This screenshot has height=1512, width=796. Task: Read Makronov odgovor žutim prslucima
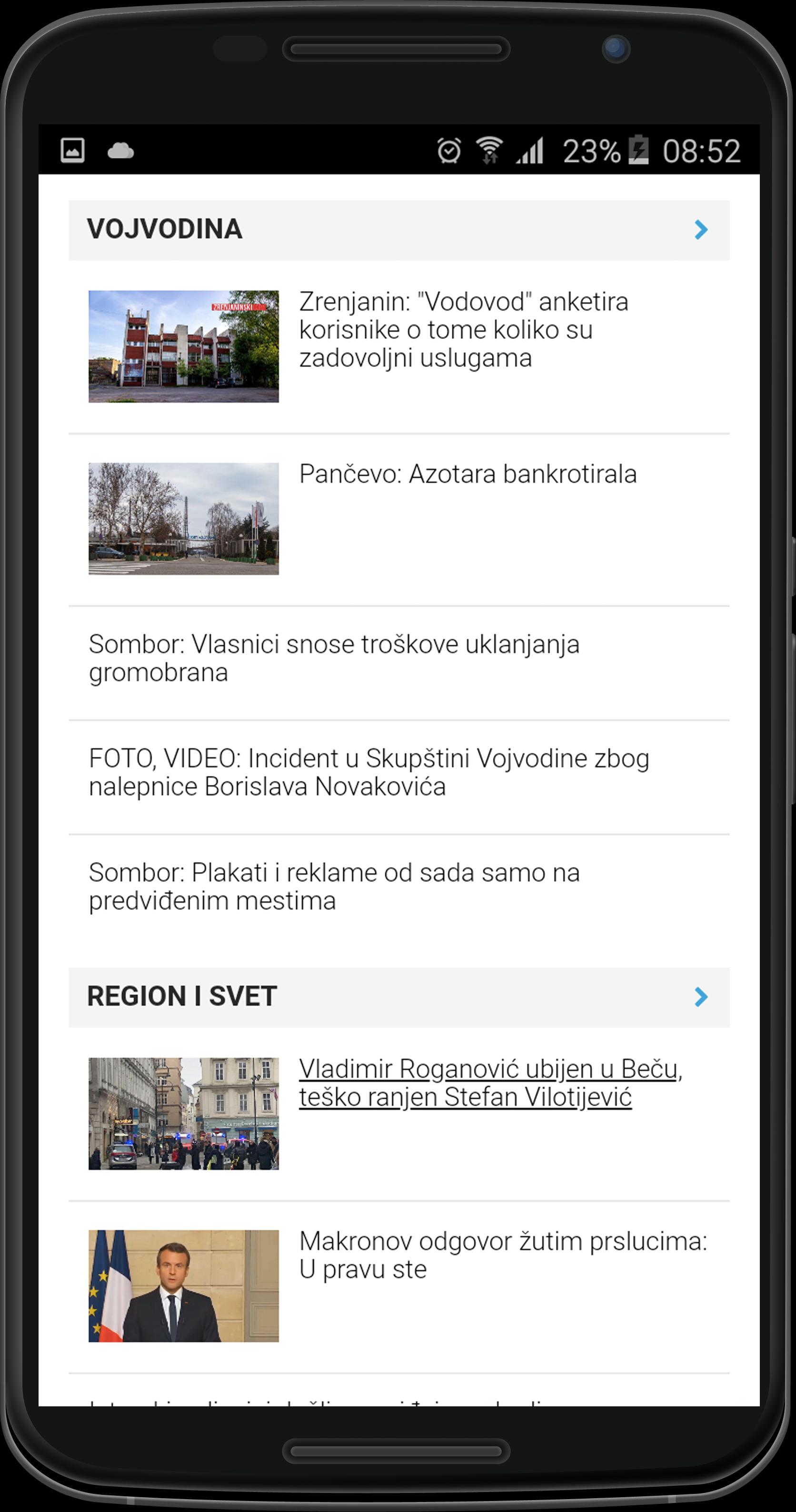[503, 1255]
